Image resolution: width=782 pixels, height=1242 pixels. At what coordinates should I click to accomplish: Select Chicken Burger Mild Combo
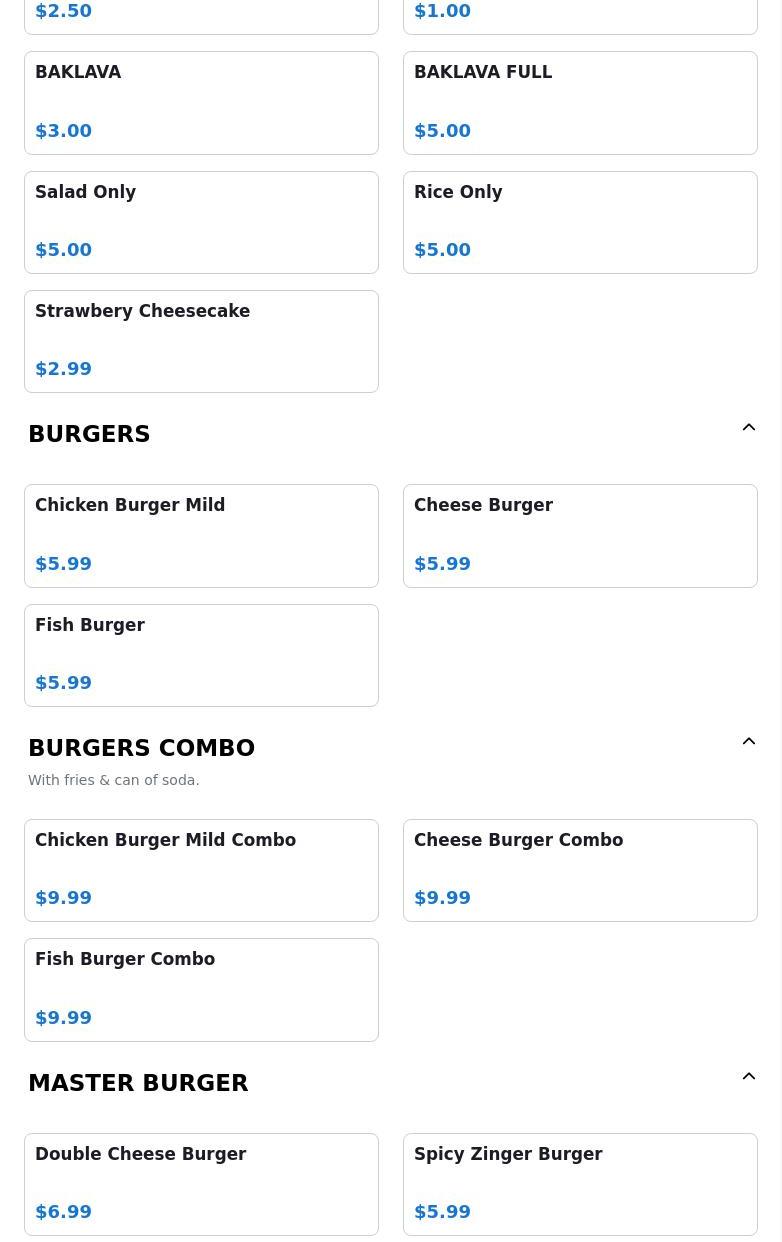coord(201,870)
